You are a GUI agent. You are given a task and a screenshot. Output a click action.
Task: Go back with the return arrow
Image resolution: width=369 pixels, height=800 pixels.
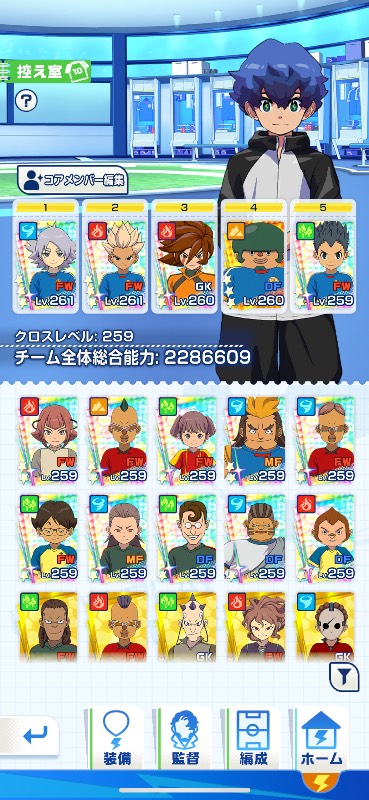tap(31, 735)
